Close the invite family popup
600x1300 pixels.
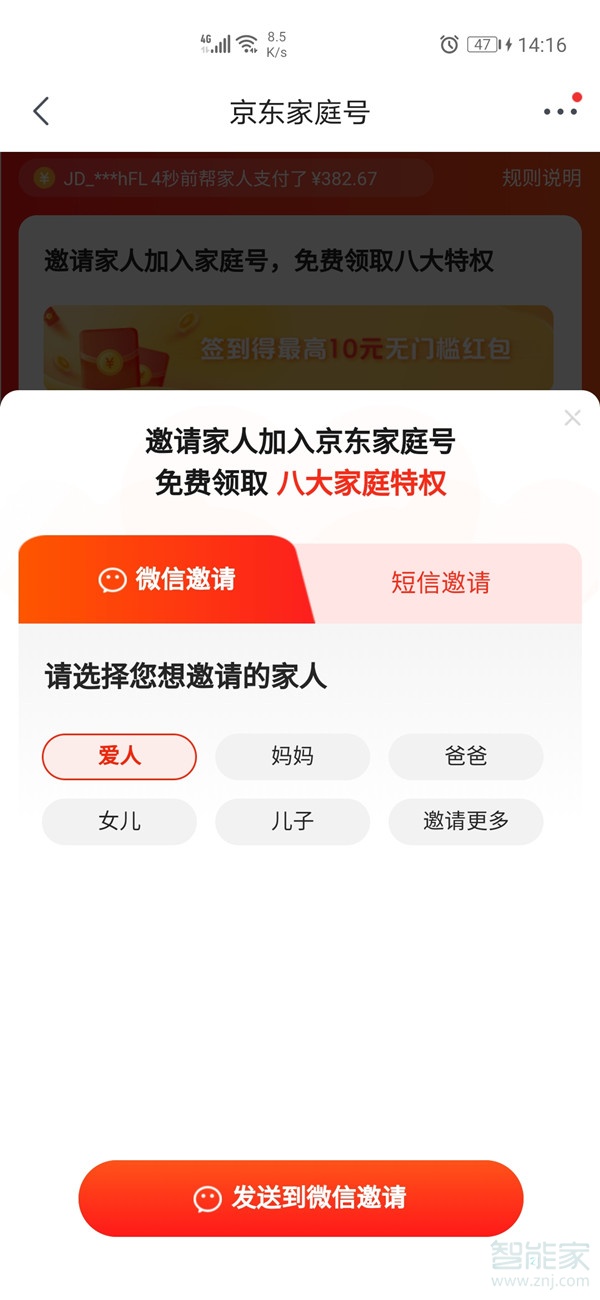click(572, 418)
